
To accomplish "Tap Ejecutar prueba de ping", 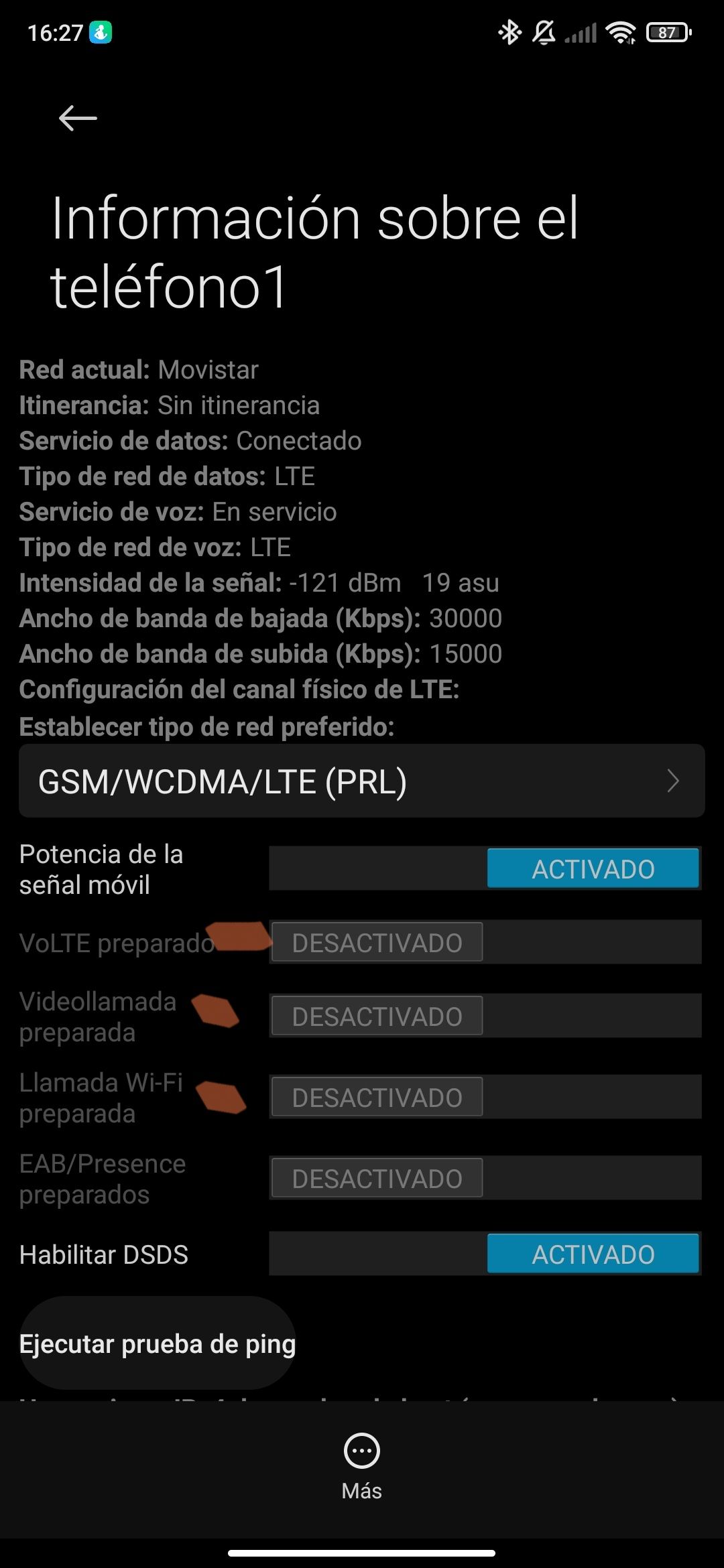I will point(158,1344).
